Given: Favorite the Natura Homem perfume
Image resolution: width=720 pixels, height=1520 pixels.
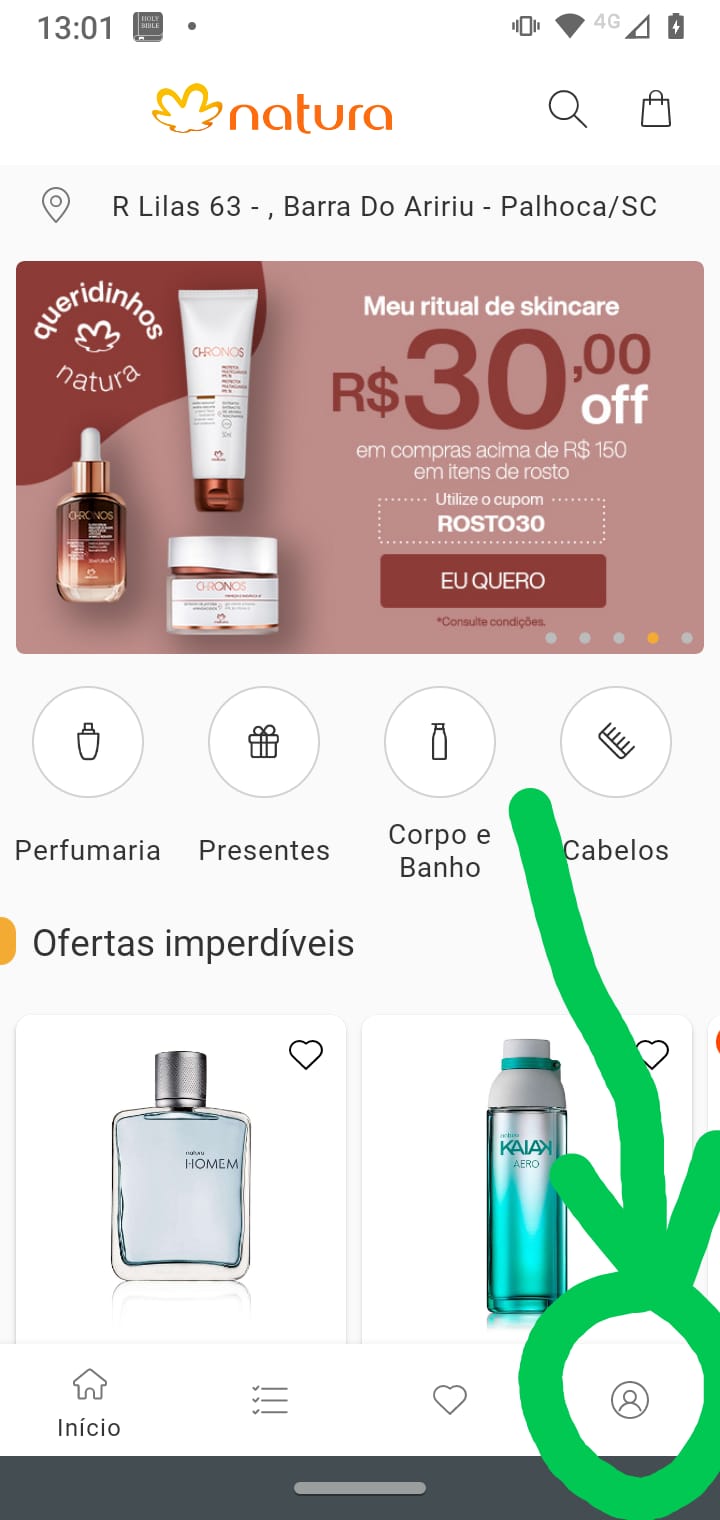Looking at the screenshot, I should pos(306,1054).
